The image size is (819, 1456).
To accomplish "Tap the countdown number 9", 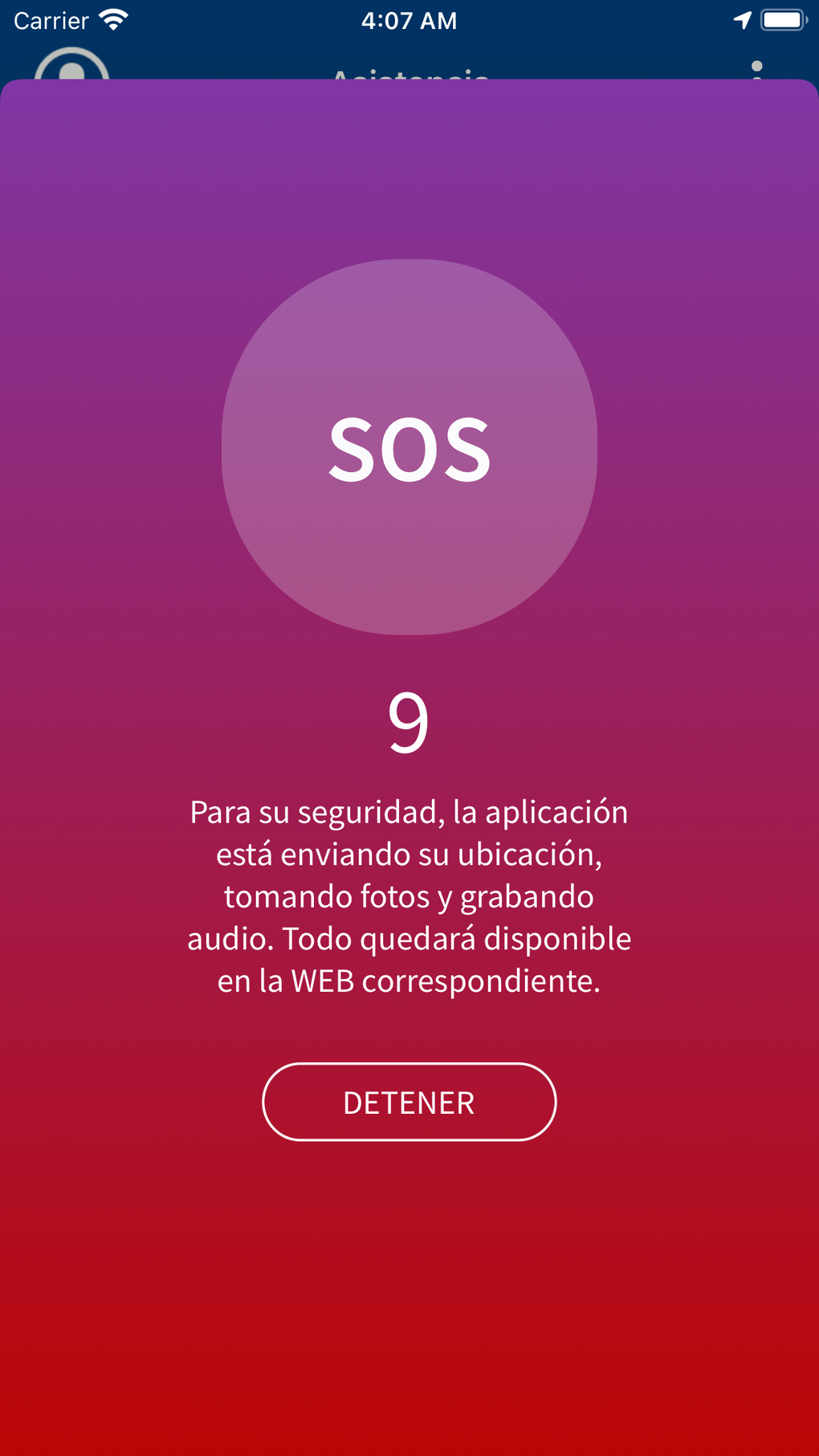I will coord(409,723).
